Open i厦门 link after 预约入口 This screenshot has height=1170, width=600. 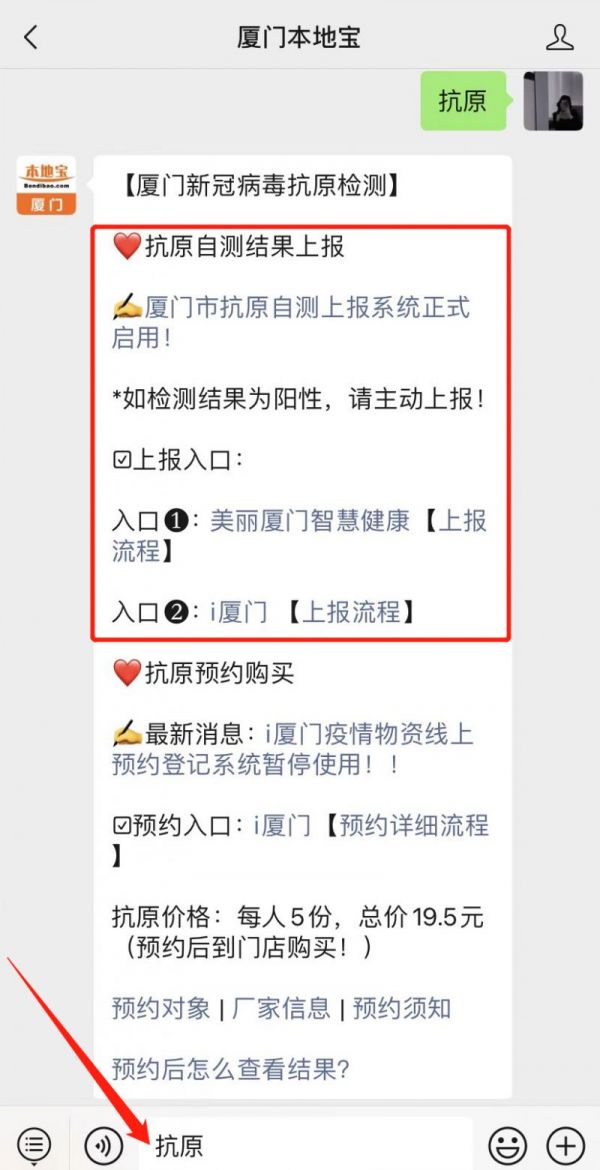click(282, 826)
